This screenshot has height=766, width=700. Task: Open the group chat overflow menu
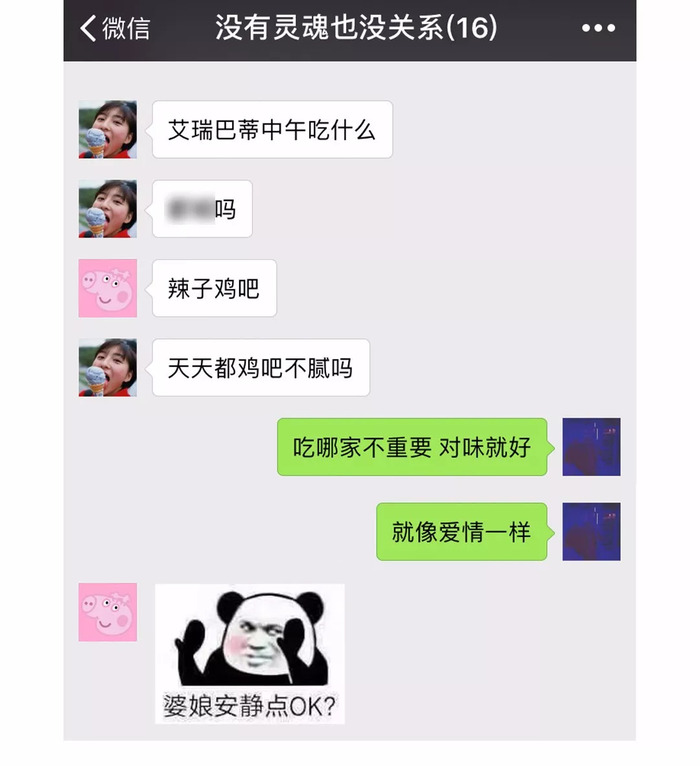coord(598,28)
